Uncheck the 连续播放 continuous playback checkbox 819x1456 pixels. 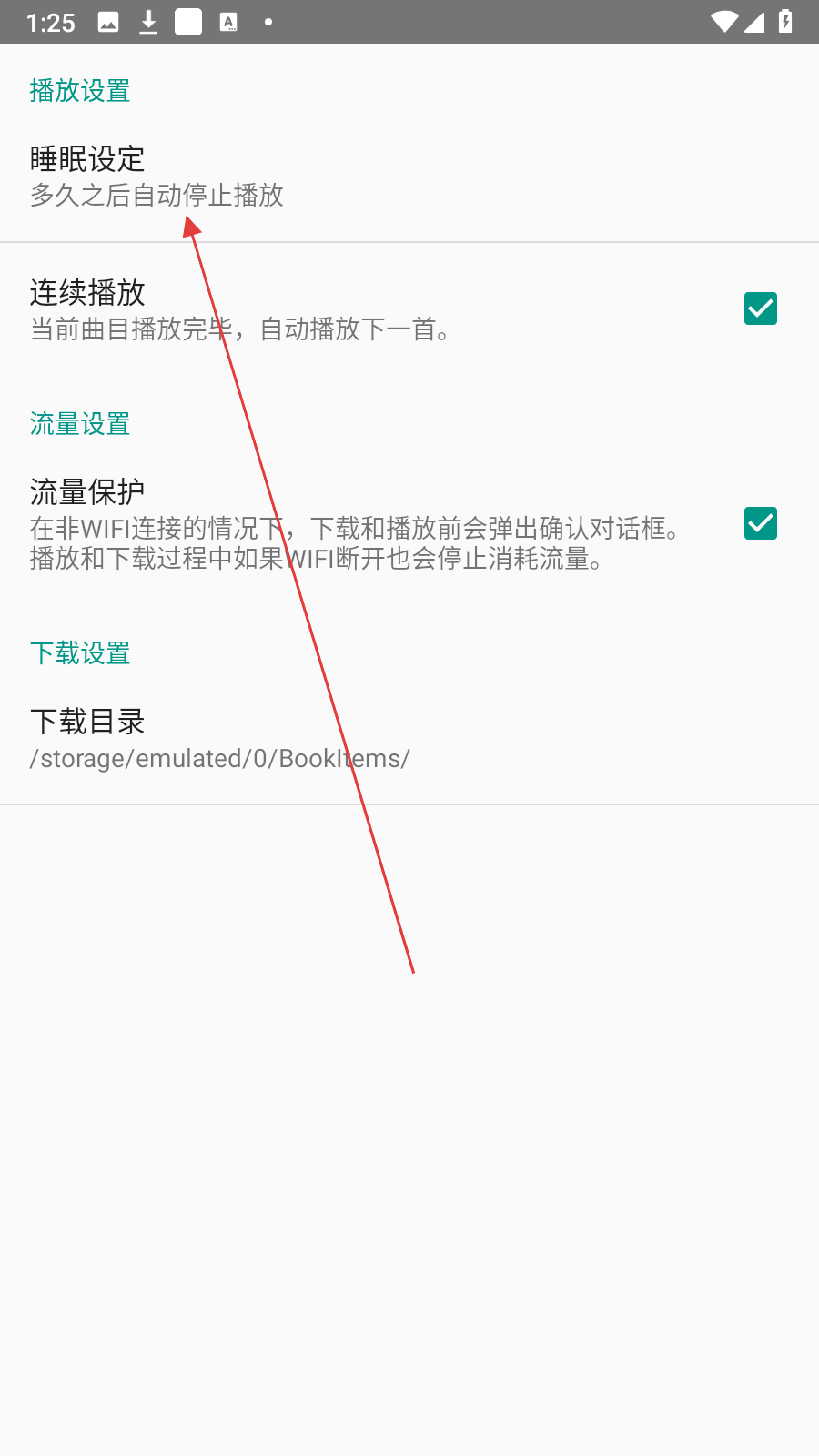pos(760,308)
